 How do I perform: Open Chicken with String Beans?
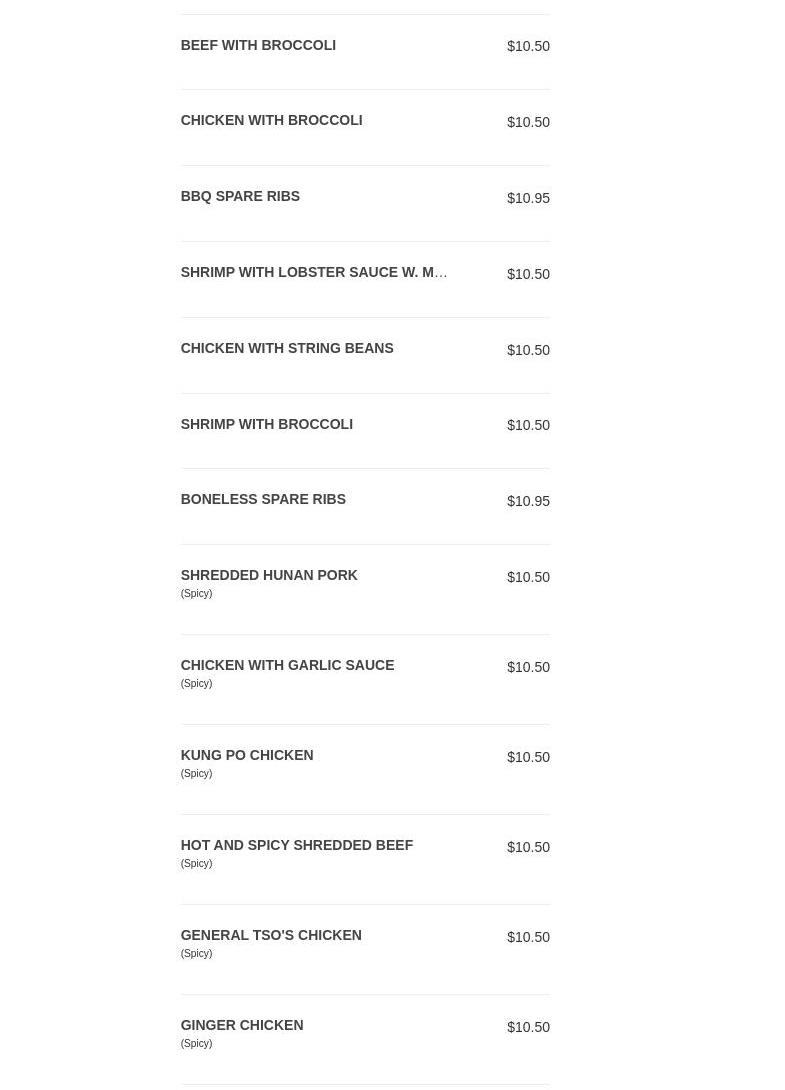point(286,349)
